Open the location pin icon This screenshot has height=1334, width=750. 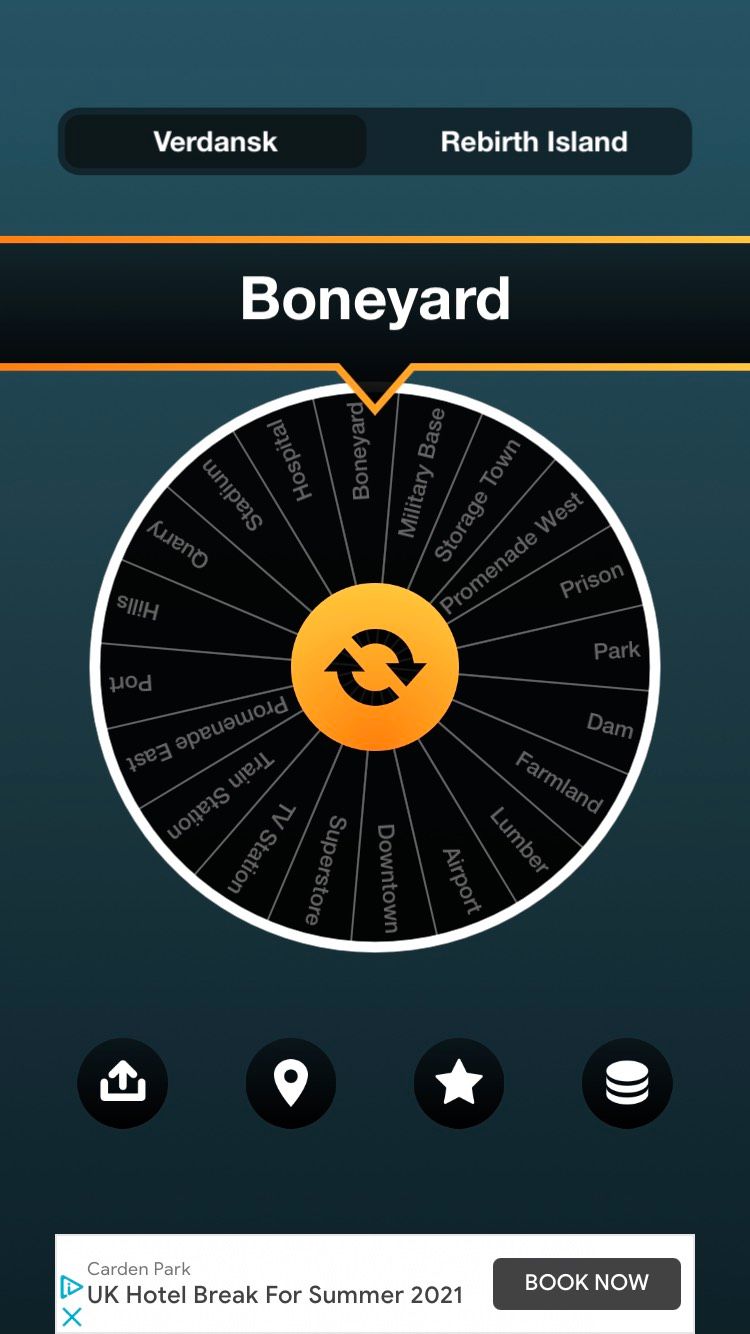click(x=291, y=1083)
